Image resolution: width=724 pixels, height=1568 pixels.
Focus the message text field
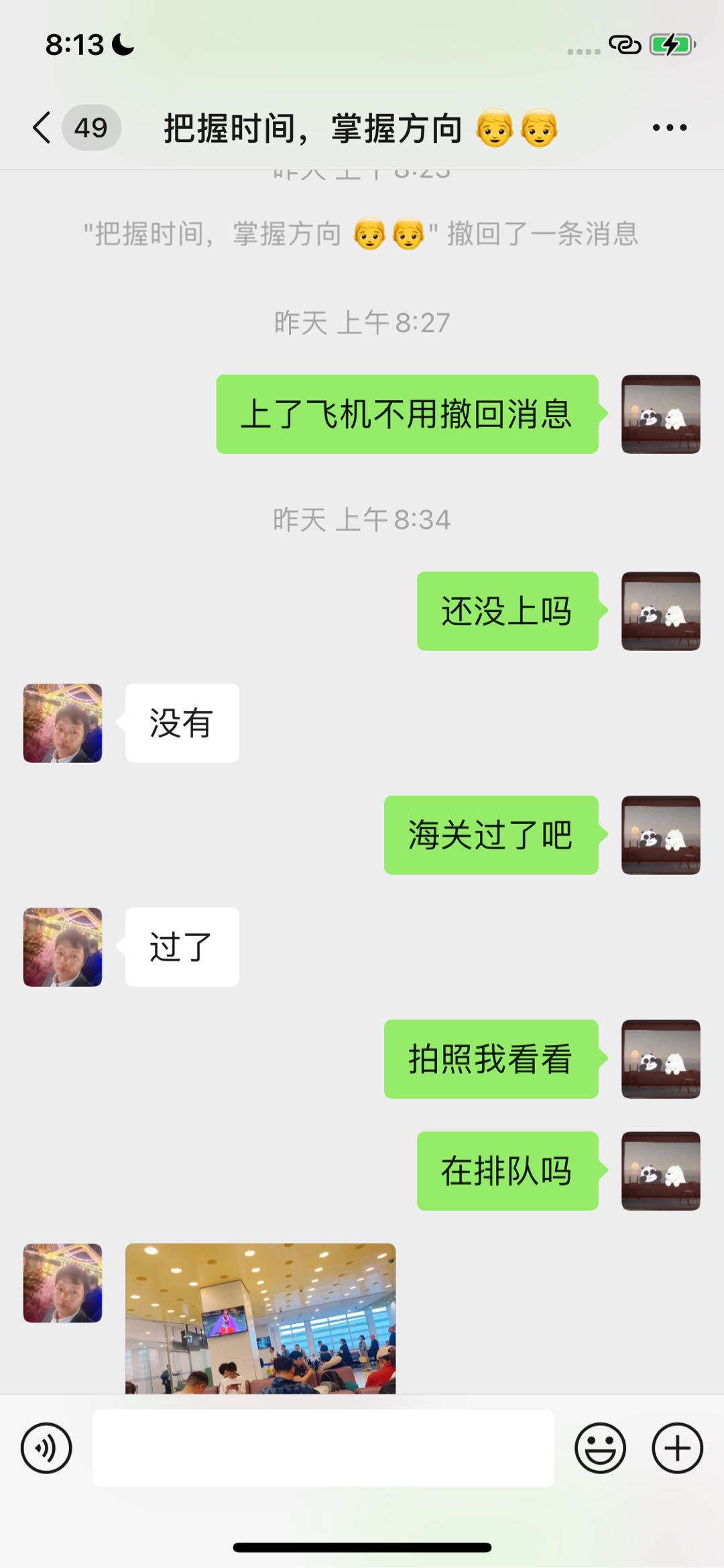(323, 1448)
